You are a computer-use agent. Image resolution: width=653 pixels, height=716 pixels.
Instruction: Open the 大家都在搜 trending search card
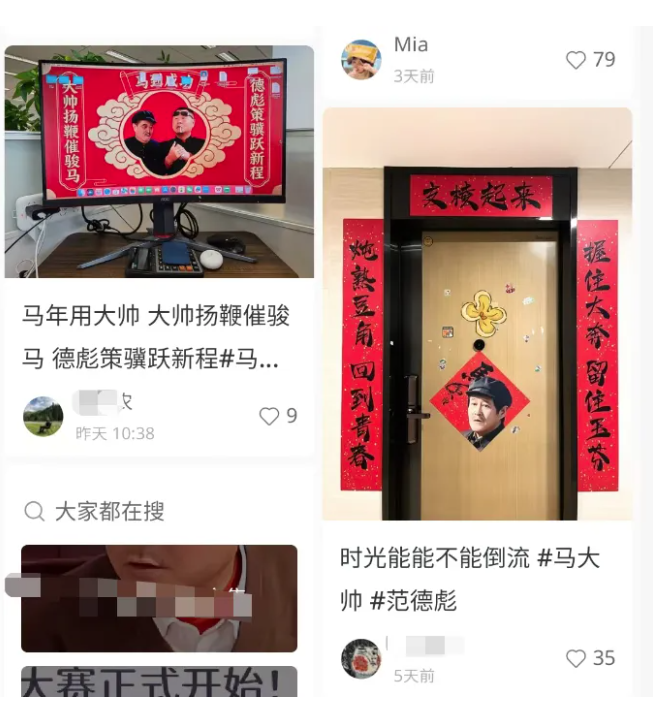(159, 597)
